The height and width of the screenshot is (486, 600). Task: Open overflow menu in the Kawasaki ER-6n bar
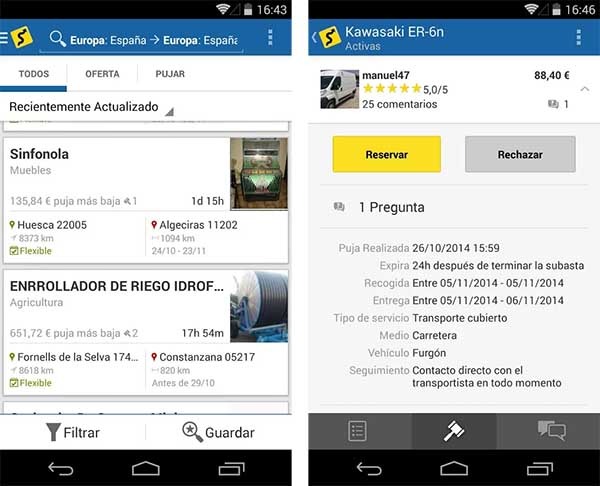[x=578, y=38]
